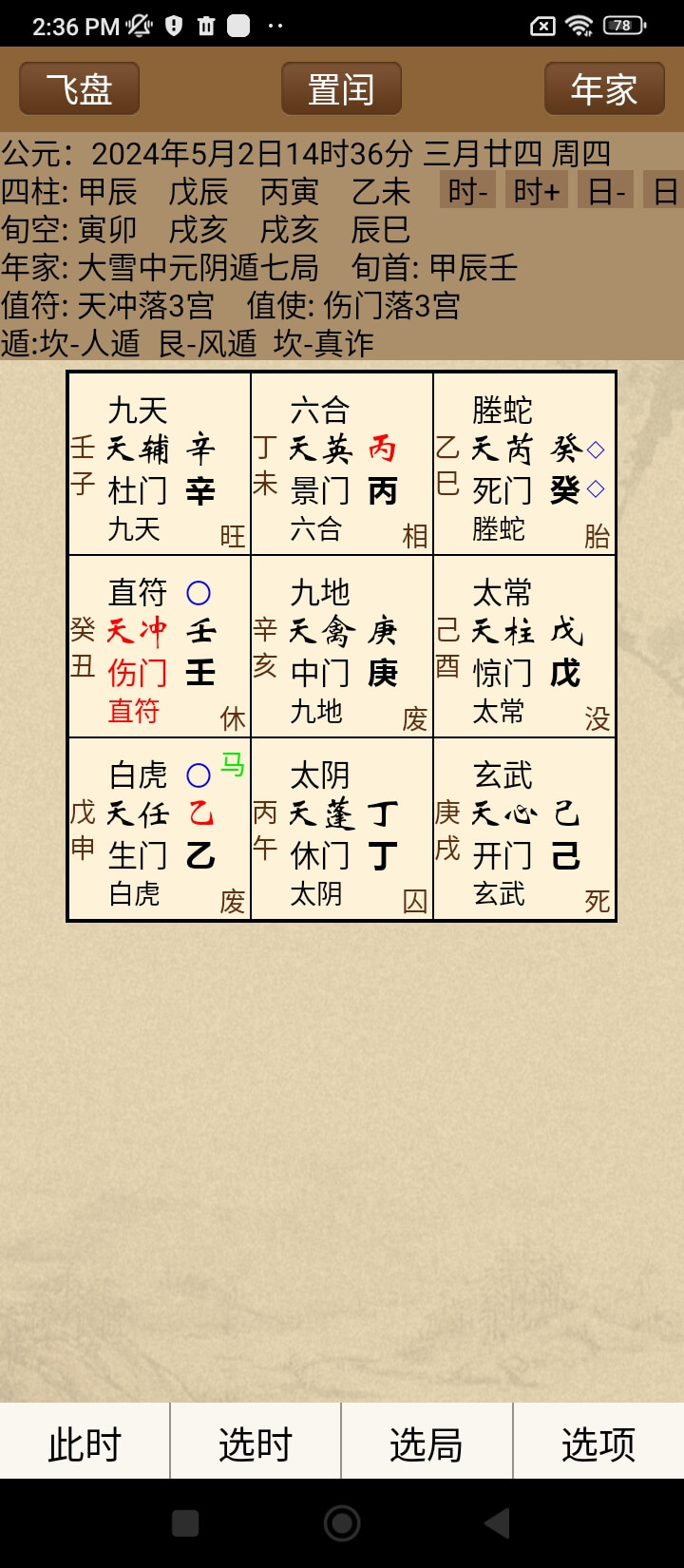Go back with the system back button
Screen dimensions: 684x1568
click(x=497, y=1523)
